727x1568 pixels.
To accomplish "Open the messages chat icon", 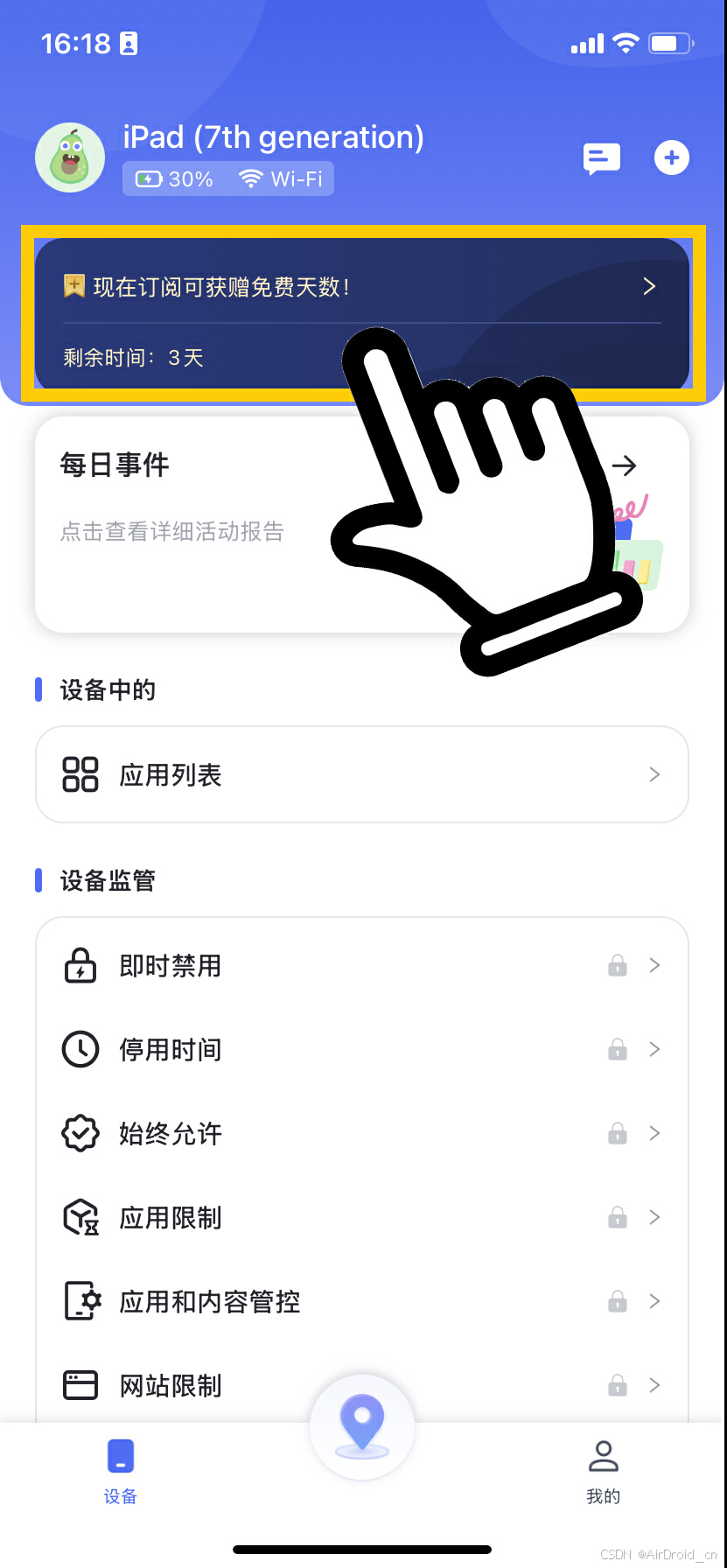I will tap(601, 158).
